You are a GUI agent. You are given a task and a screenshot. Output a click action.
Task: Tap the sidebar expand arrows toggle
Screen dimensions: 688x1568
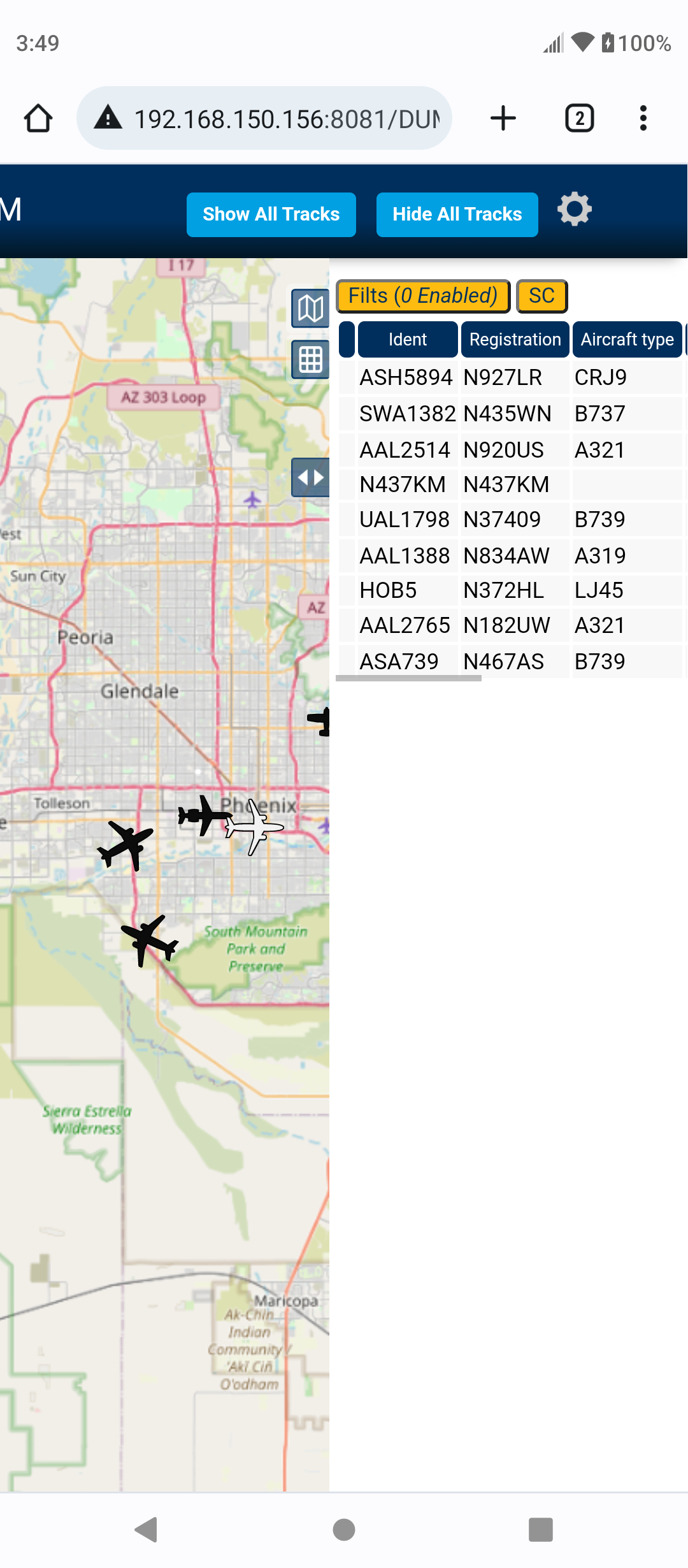pos(310,477)
